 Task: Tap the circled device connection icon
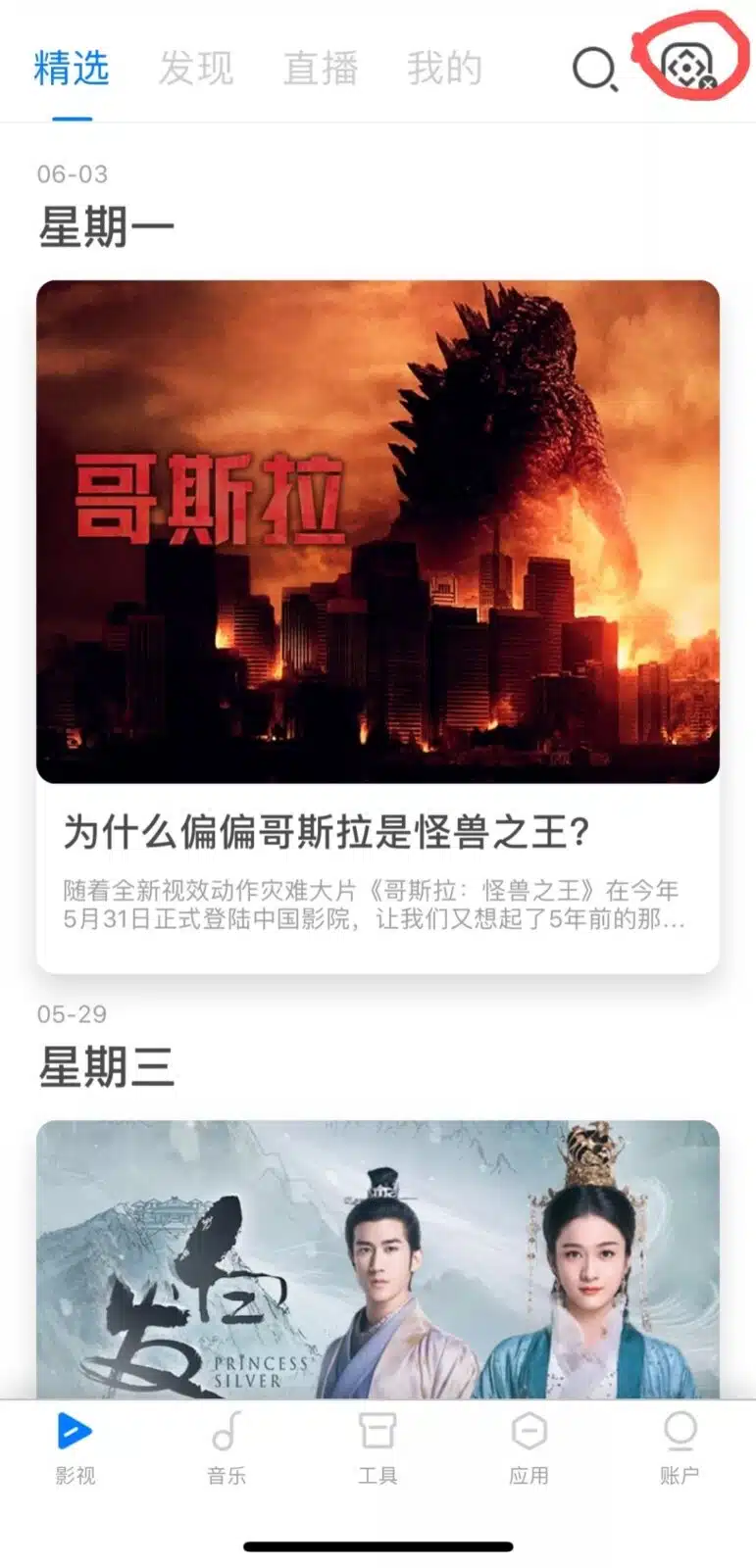pyautogui.click(x=688, y=67)
